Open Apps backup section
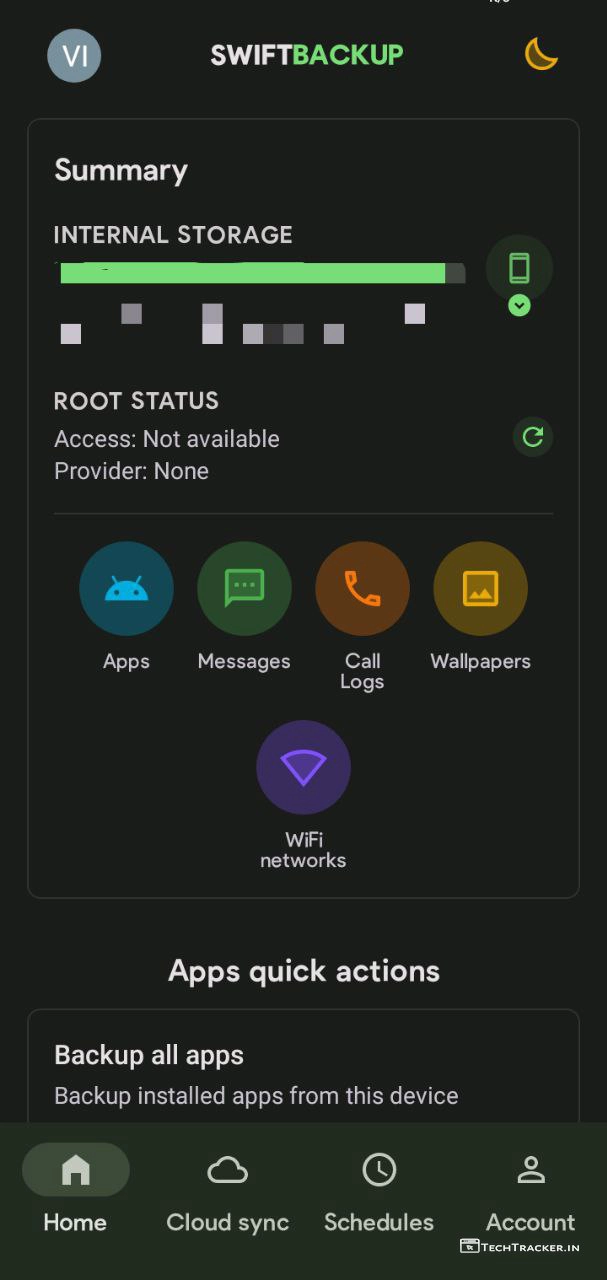The width and height of the screenshot is (607, 1280). pos(126,589)
